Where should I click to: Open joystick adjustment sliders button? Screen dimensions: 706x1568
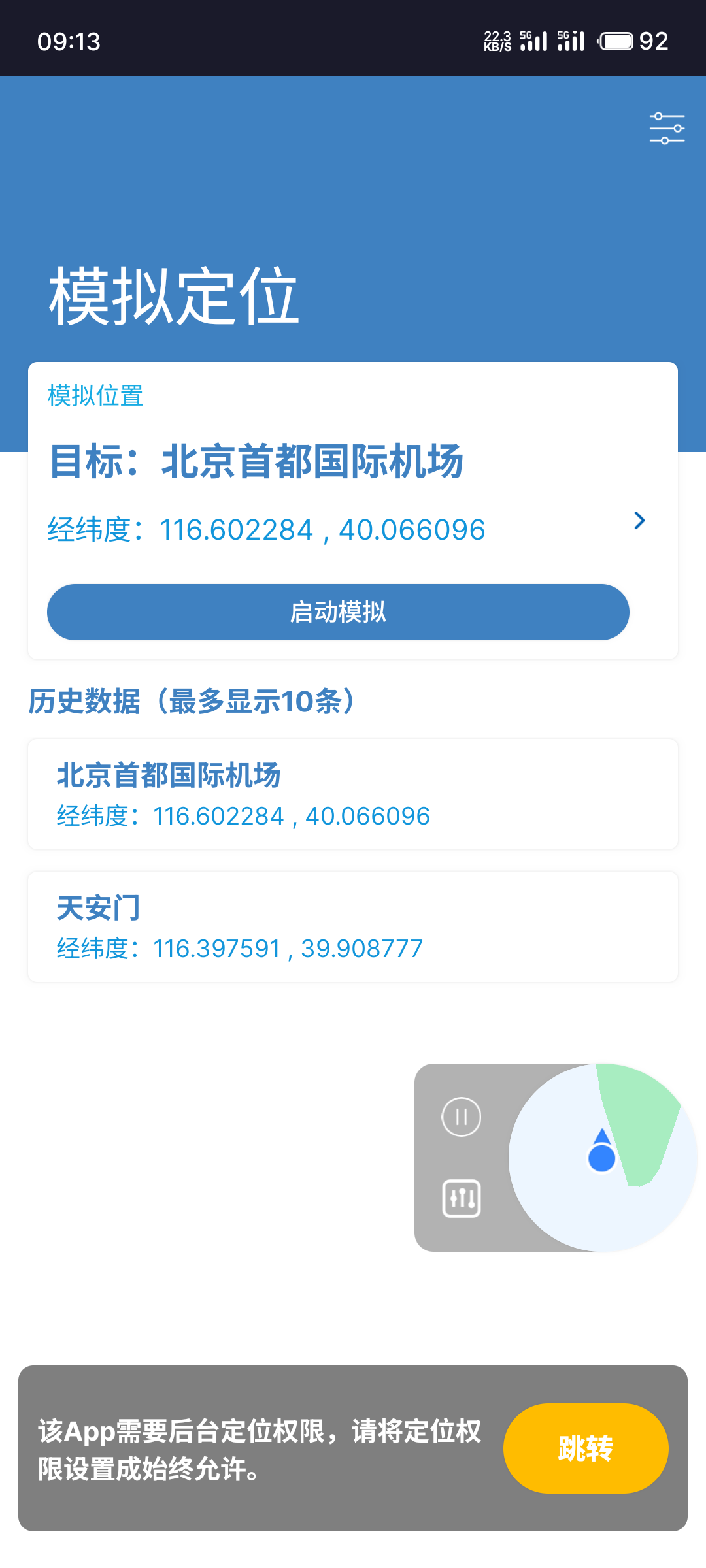[462, 1198]
